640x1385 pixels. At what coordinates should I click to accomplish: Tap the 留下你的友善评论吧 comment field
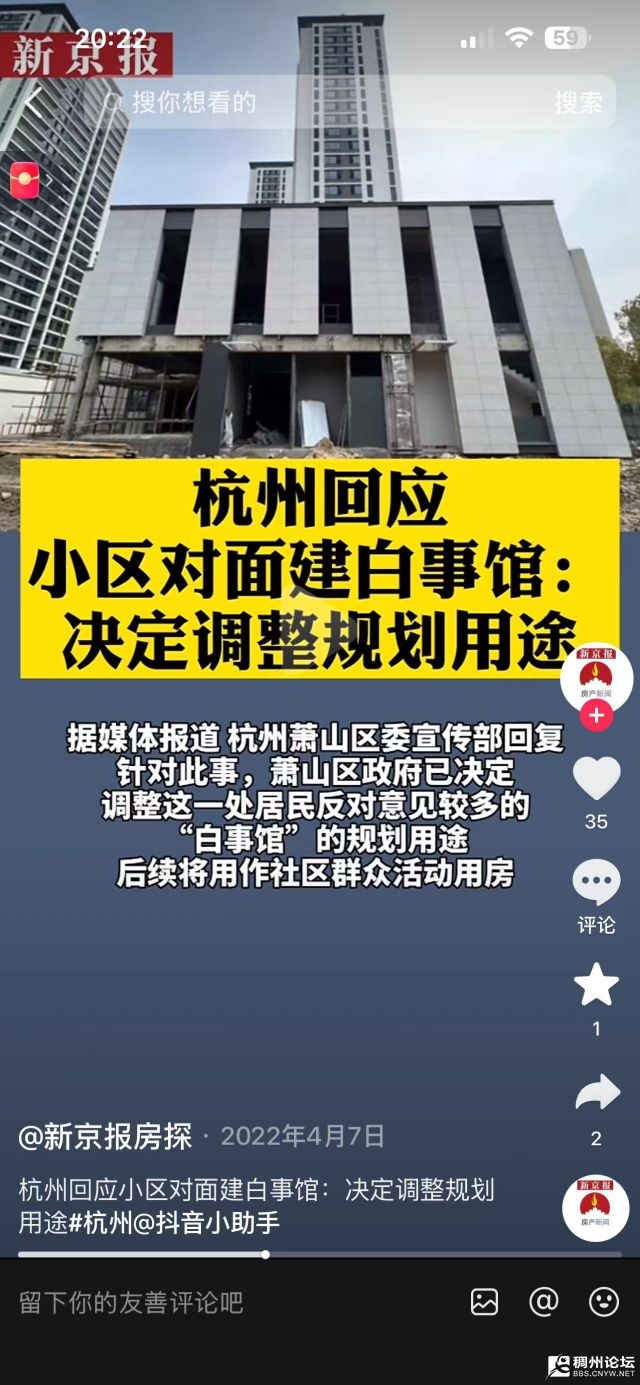[200, 1302]
